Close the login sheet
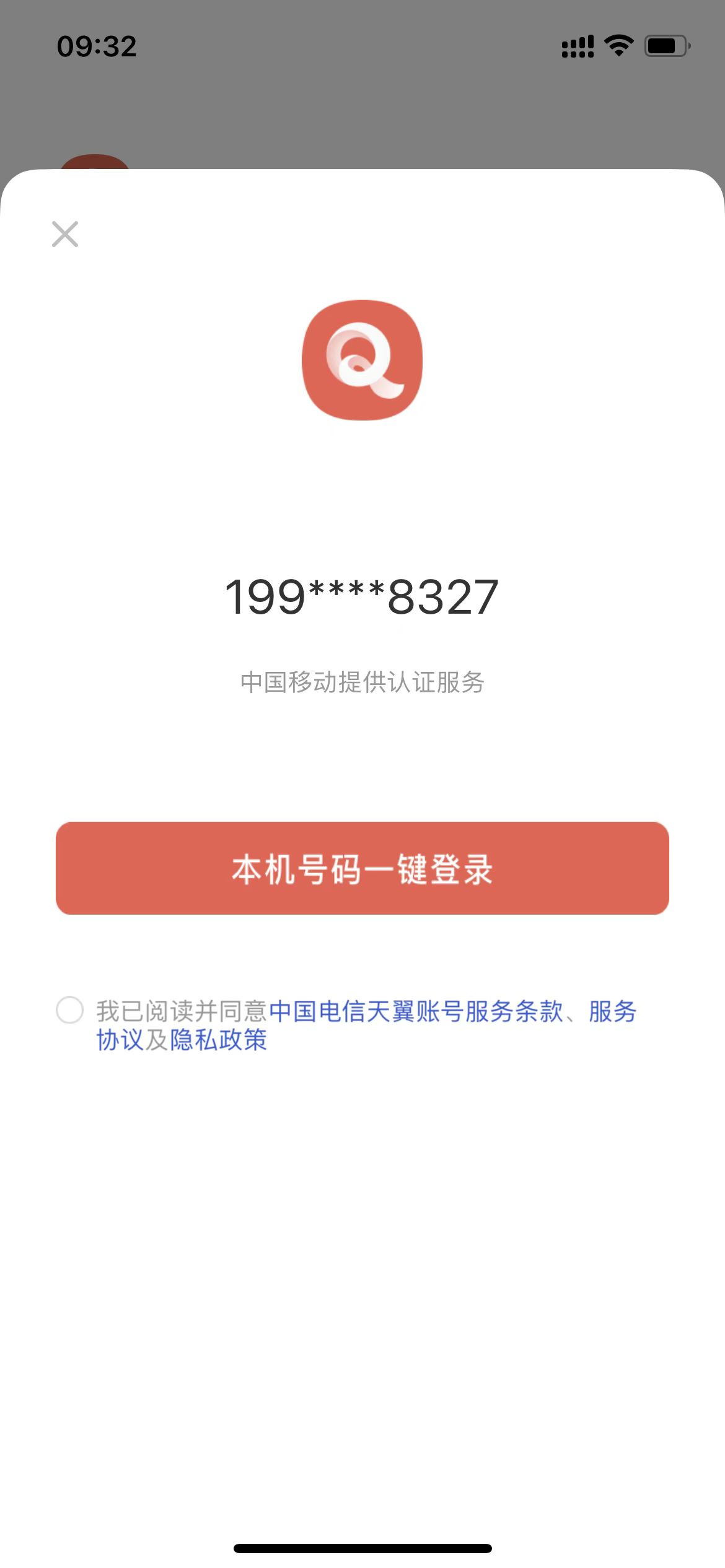Viewport: 725px width, 1568px height. pyautogui.click(x=65, y=234)
